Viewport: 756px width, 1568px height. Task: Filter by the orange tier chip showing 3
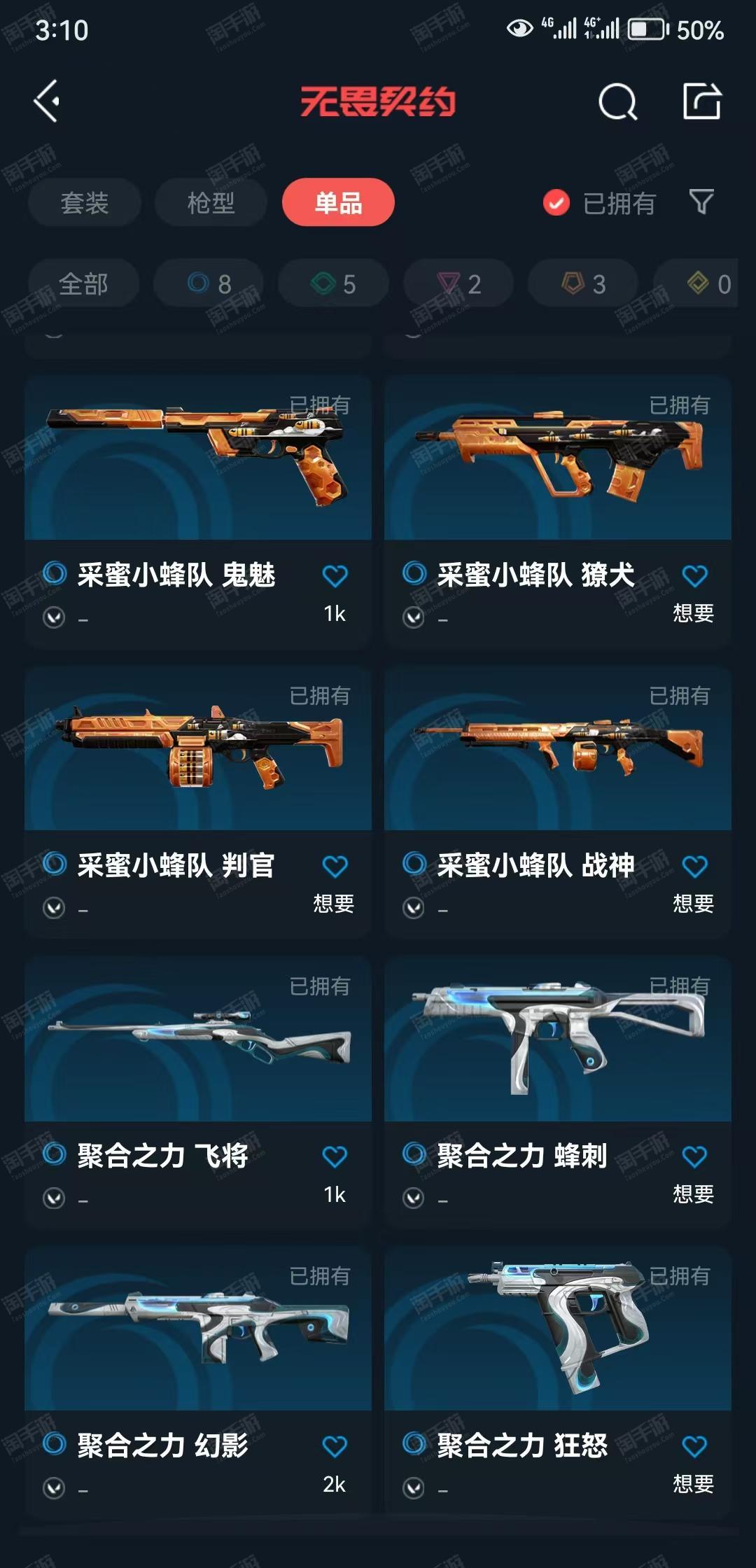coord(583,283)
